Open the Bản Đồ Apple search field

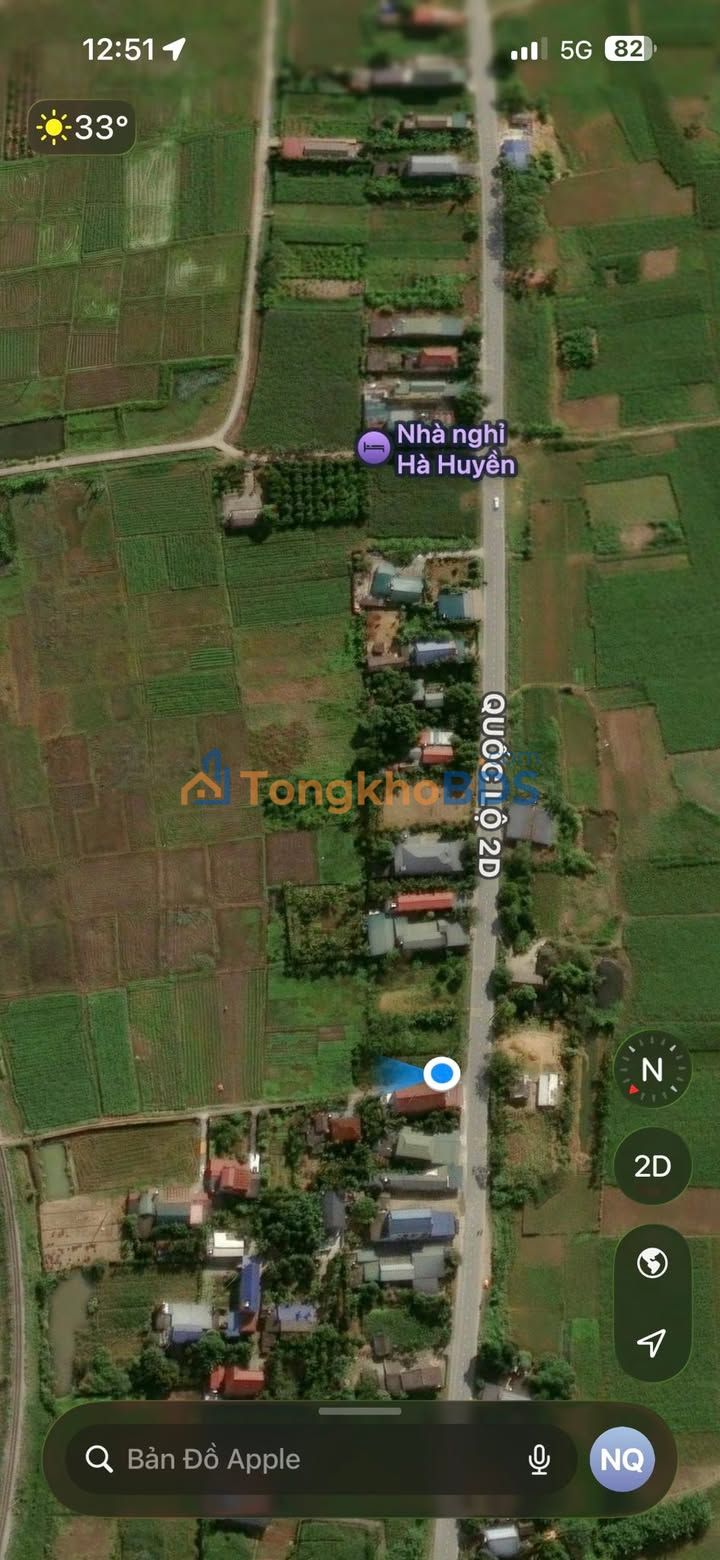(300, 1459)
